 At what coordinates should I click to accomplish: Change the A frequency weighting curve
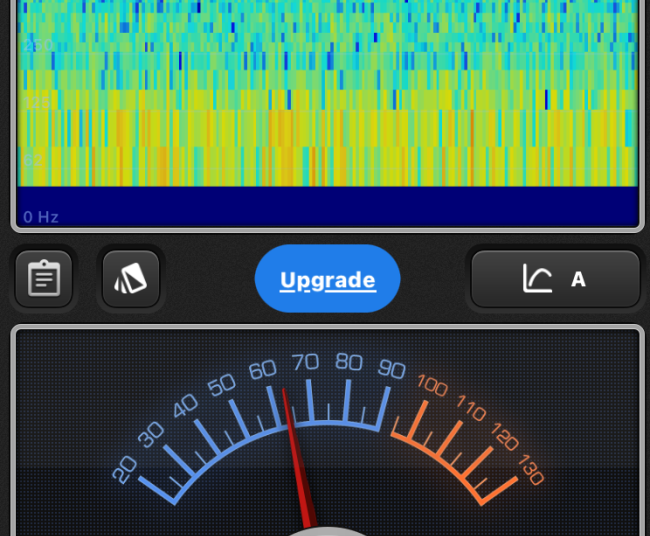point(555,279)
